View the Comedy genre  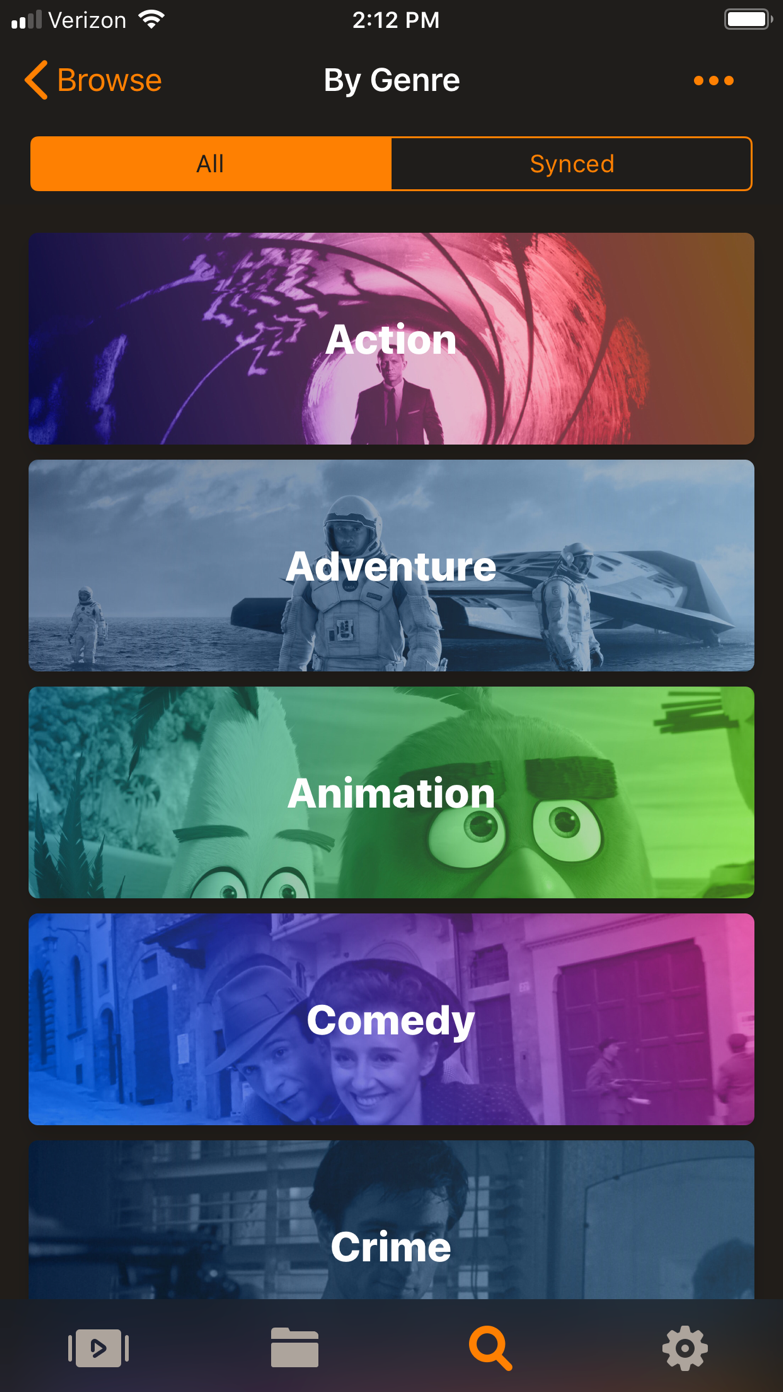pyautogui.click(x=391, y=1020)
